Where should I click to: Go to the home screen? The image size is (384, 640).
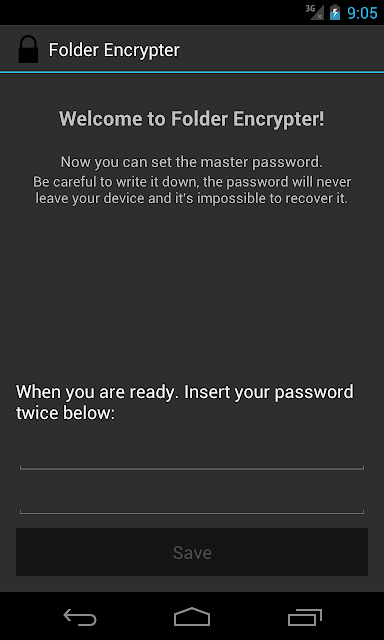click(192, 617)
